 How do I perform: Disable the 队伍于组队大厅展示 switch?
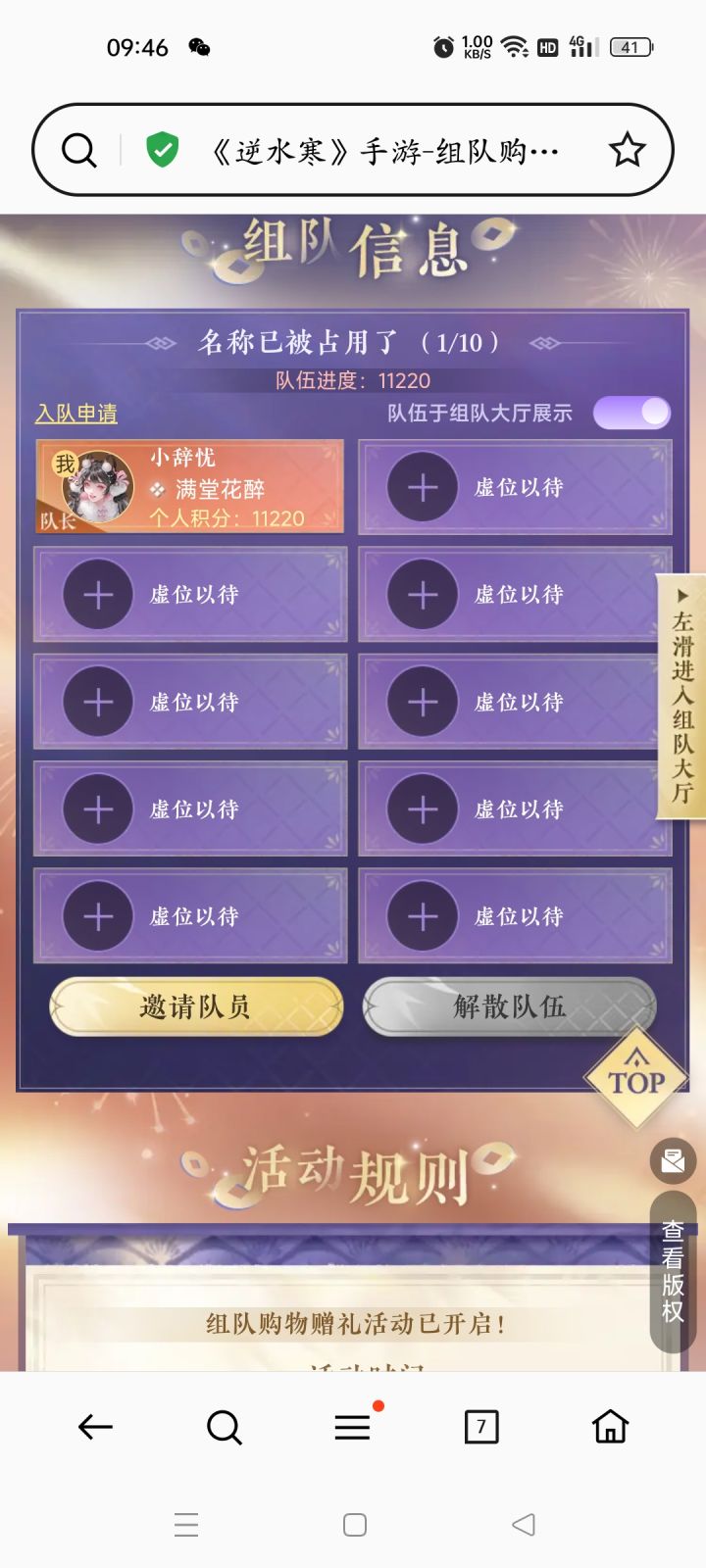pyautogui.click(x=630, y=414)
